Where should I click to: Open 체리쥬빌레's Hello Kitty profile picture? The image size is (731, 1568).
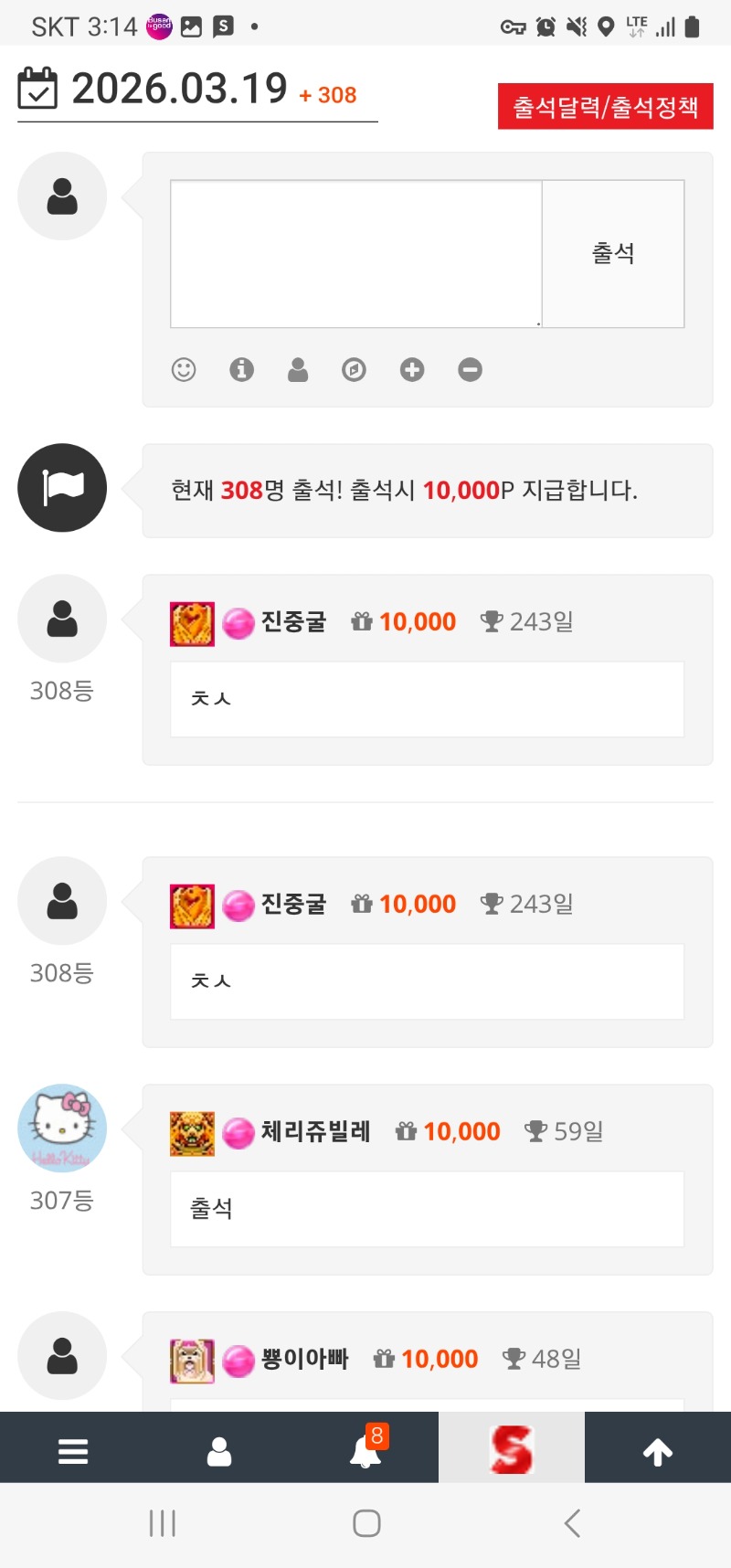[62, 1128]
